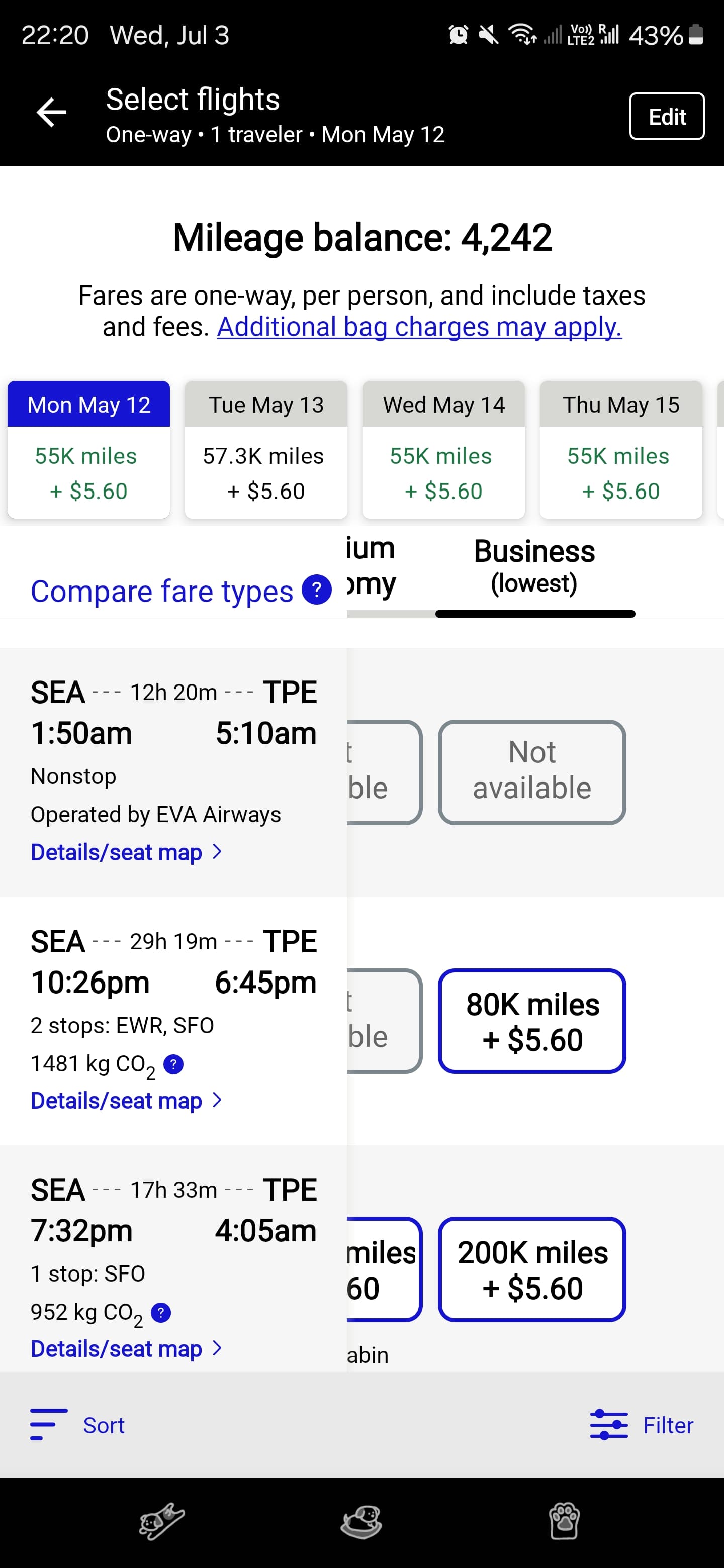Image resolution: width=724 pixels, height=1568 pixels.
Task: Show CO2 info for 1481 kg flight
Action: click(173, 1064)
